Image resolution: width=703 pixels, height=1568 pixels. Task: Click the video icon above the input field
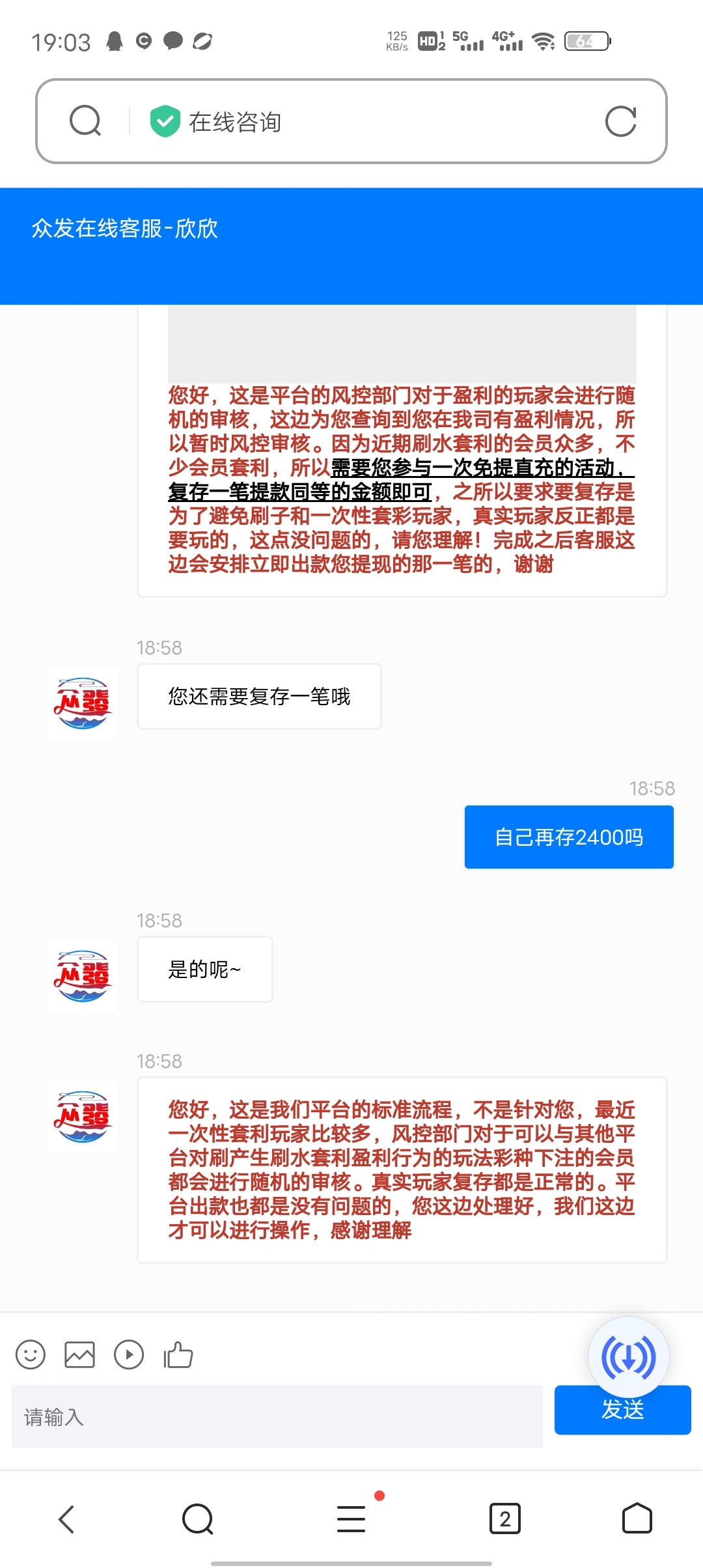[x=129, y=1354]
